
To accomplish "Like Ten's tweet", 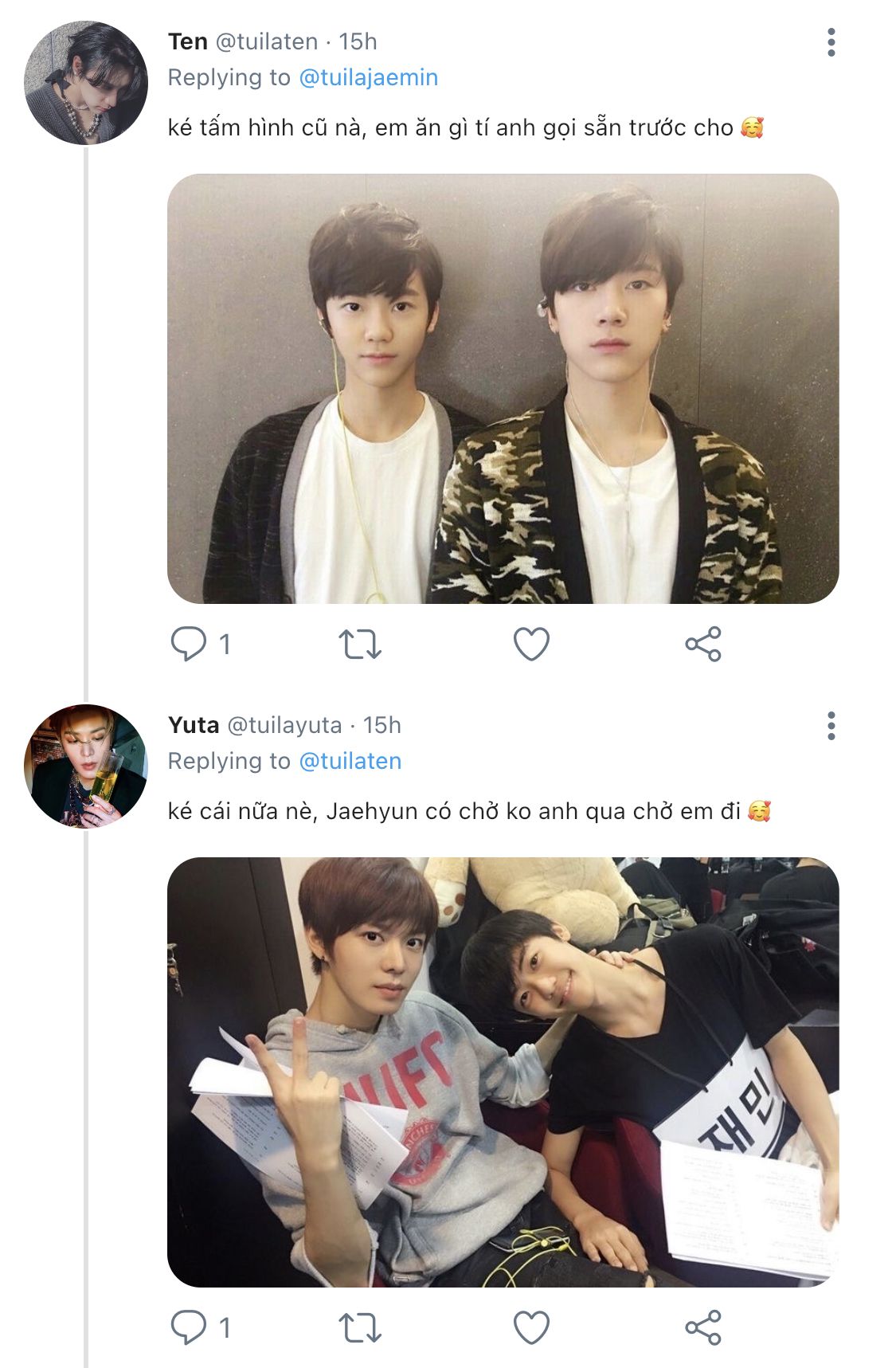I will 531,644.
